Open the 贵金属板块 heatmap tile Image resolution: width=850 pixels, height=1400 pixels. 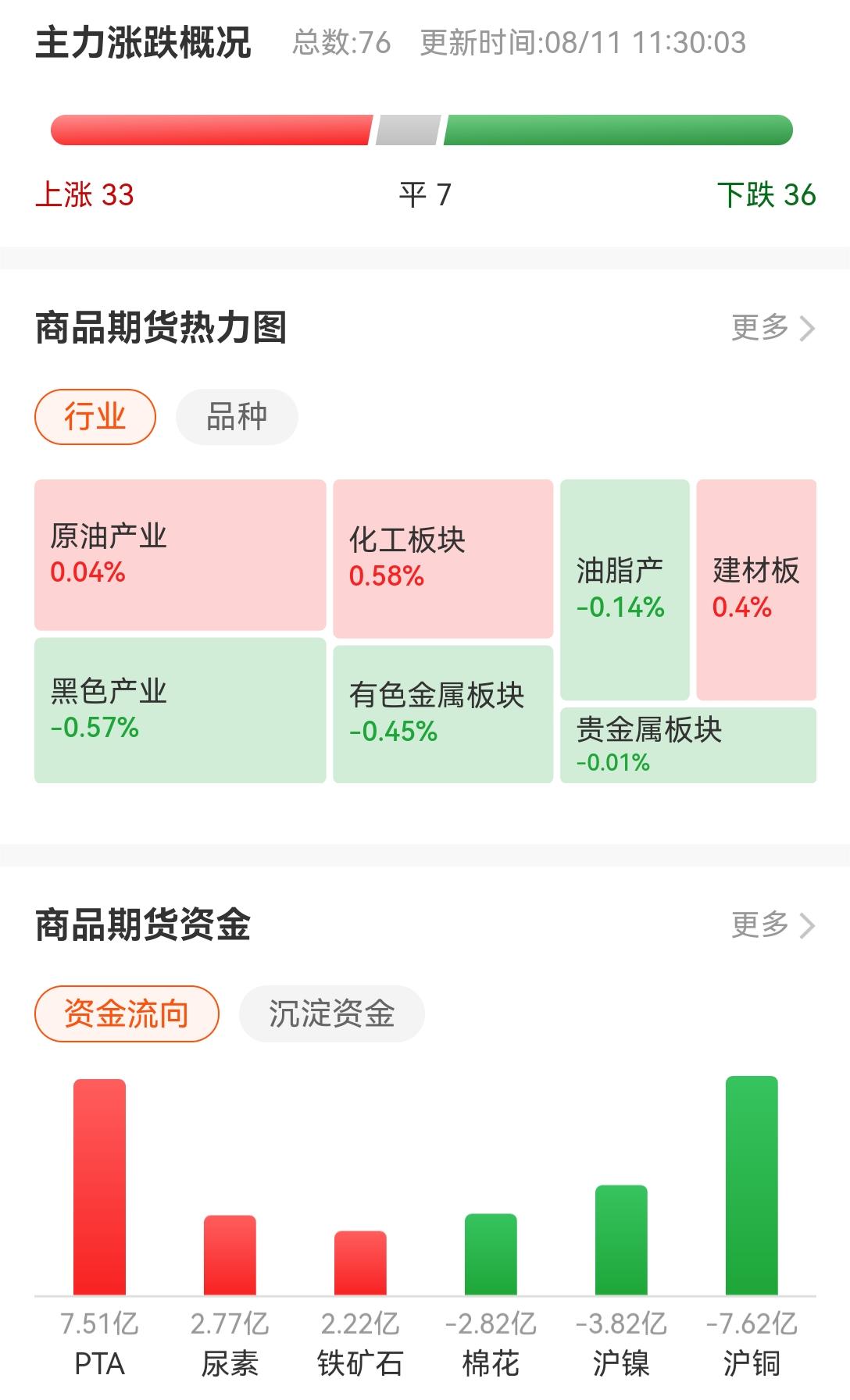(x=688, y=745)
